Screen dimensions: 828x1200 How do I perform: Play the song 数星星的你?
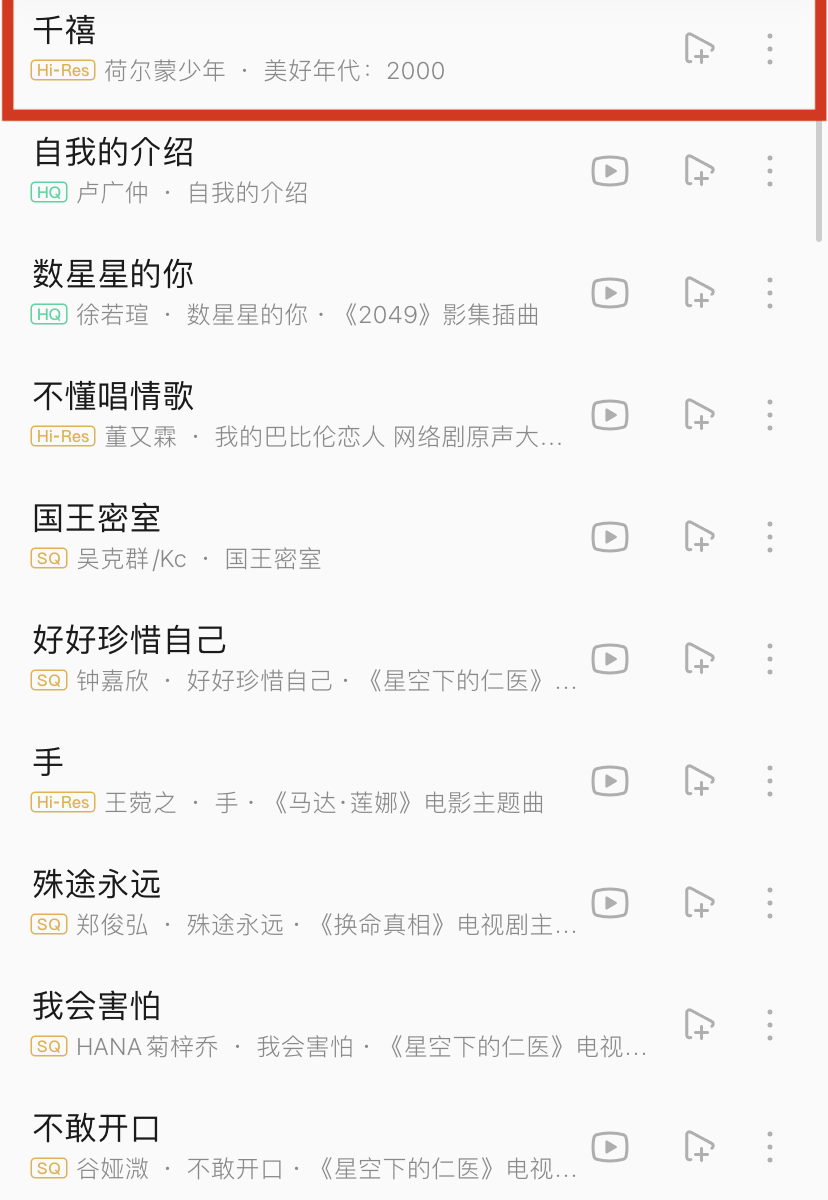(300, 293)
